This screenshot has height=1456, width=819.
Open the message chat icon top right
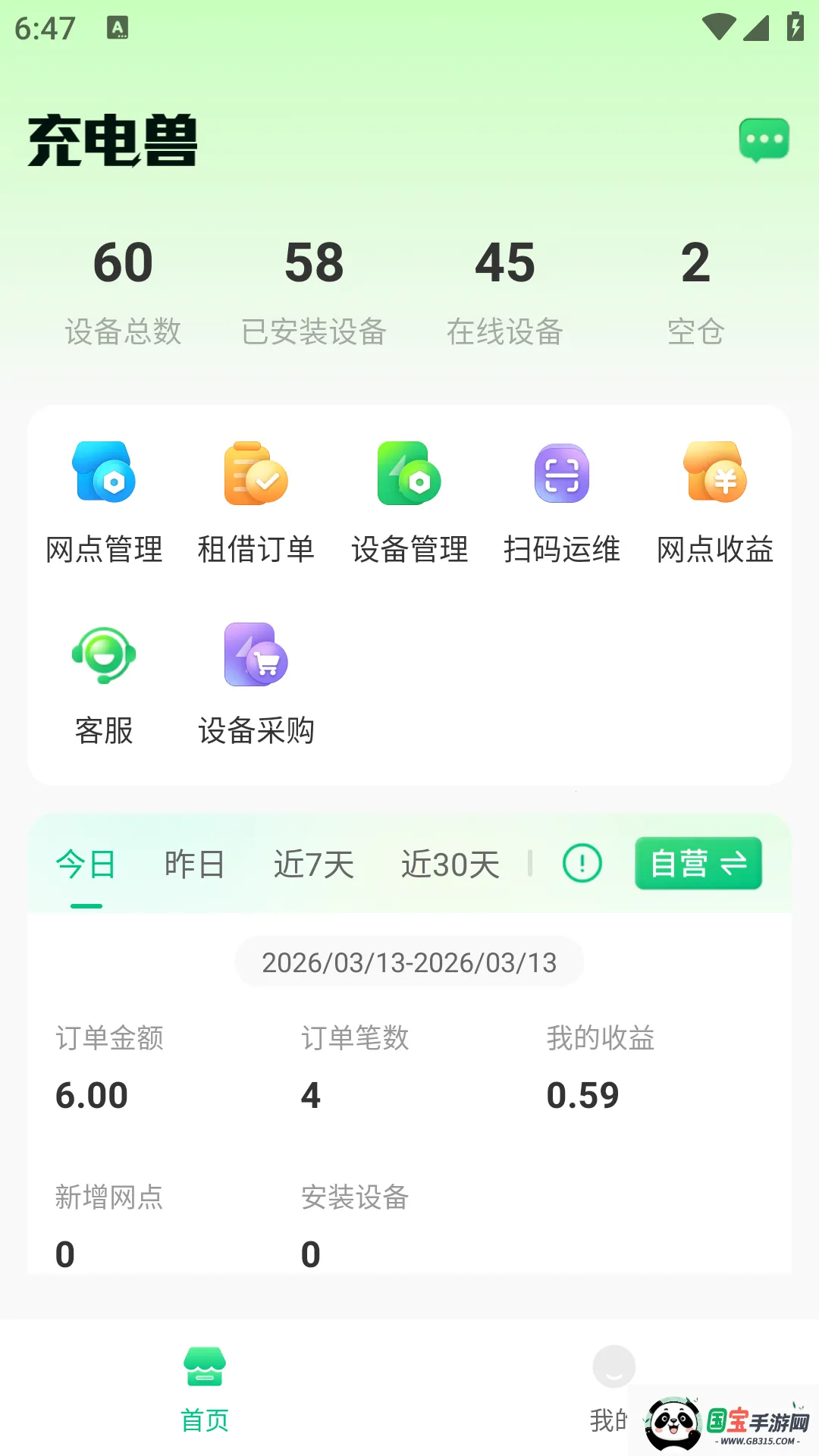[763, 139]
